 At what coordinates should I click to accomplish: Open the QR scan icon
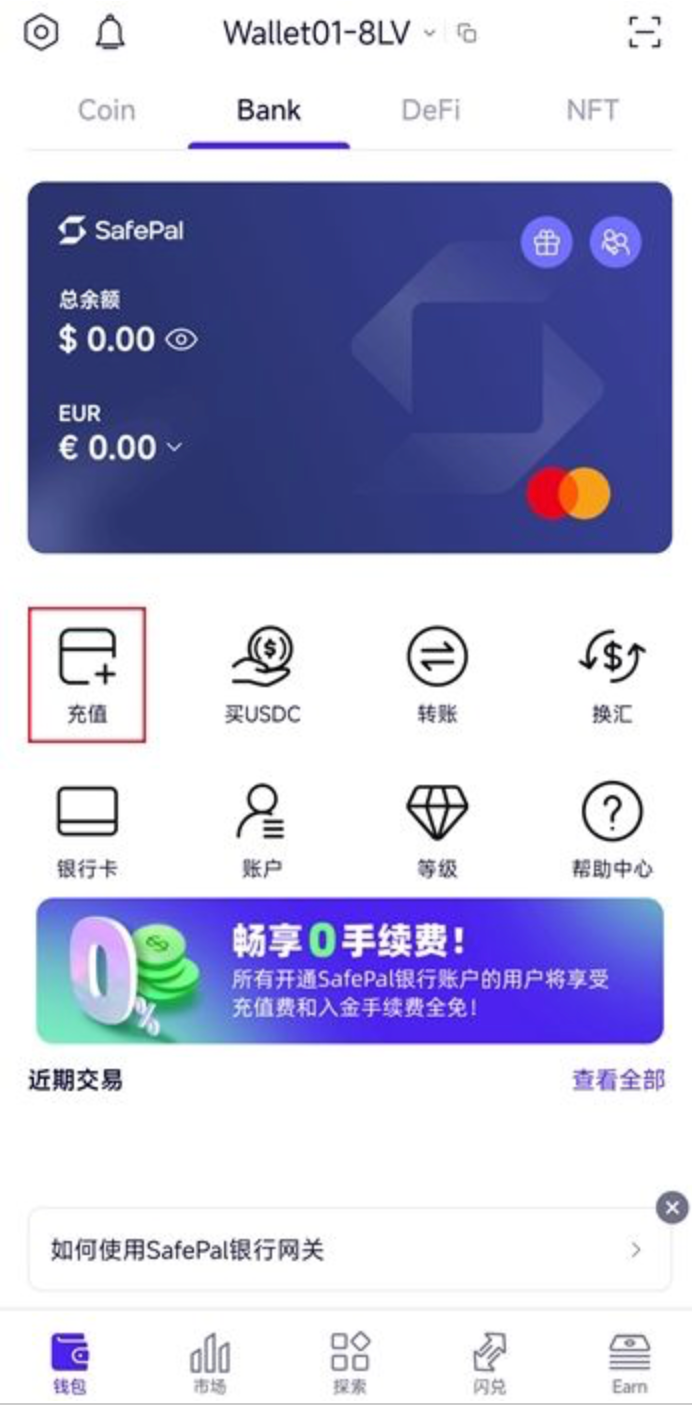point(645,33)
